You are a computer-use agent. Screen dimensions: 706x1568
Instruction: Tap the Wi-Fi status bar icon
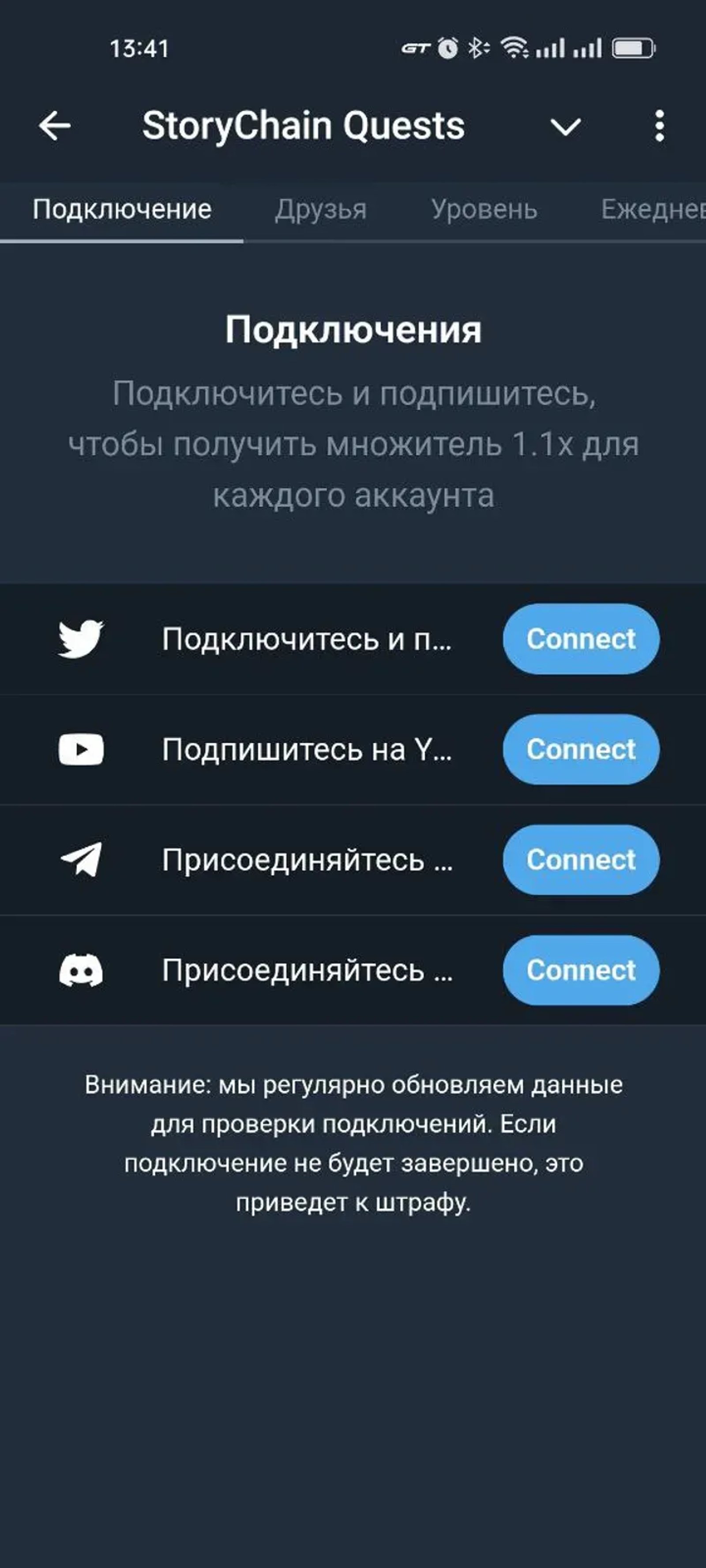515,49
